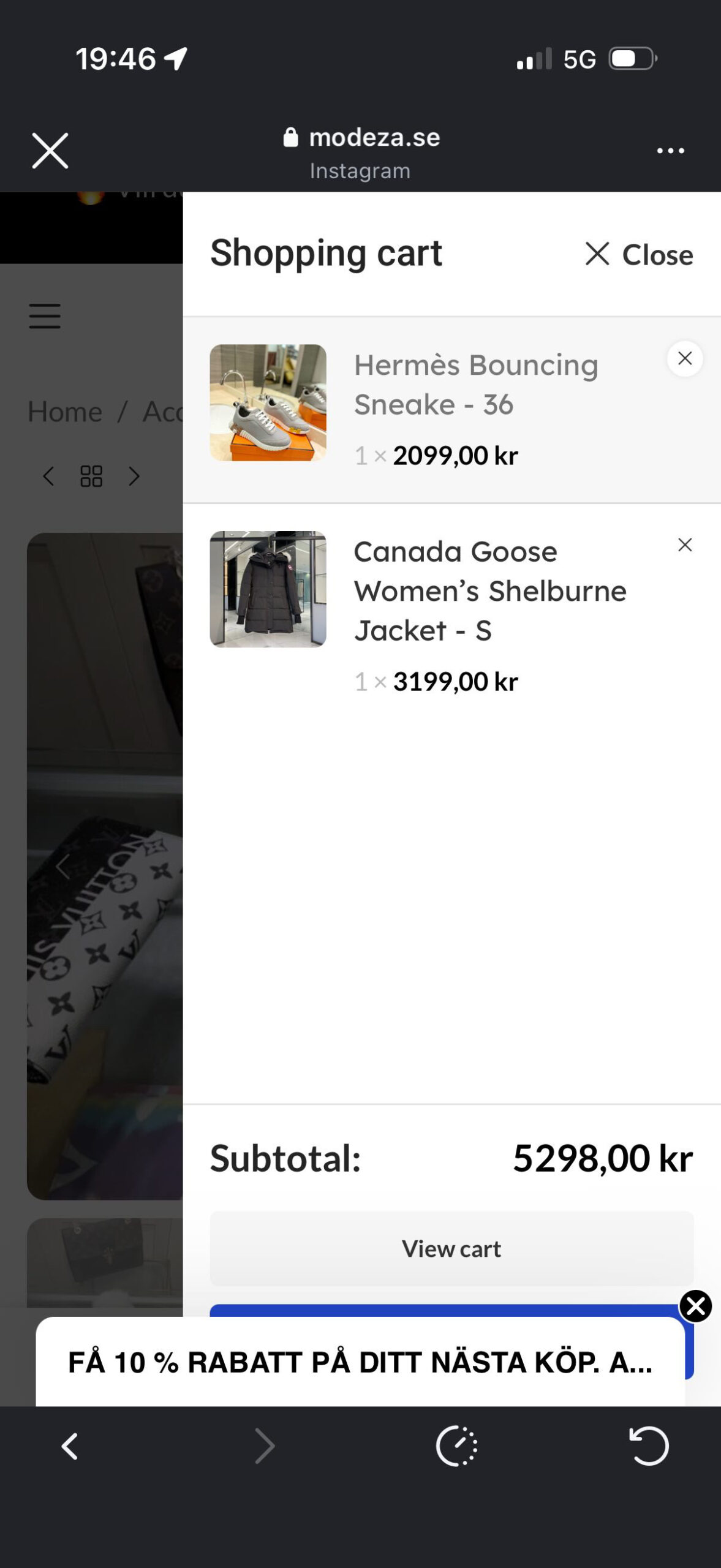Remove Canada Goose Shelburne Jacket from cart

(684, 545)
